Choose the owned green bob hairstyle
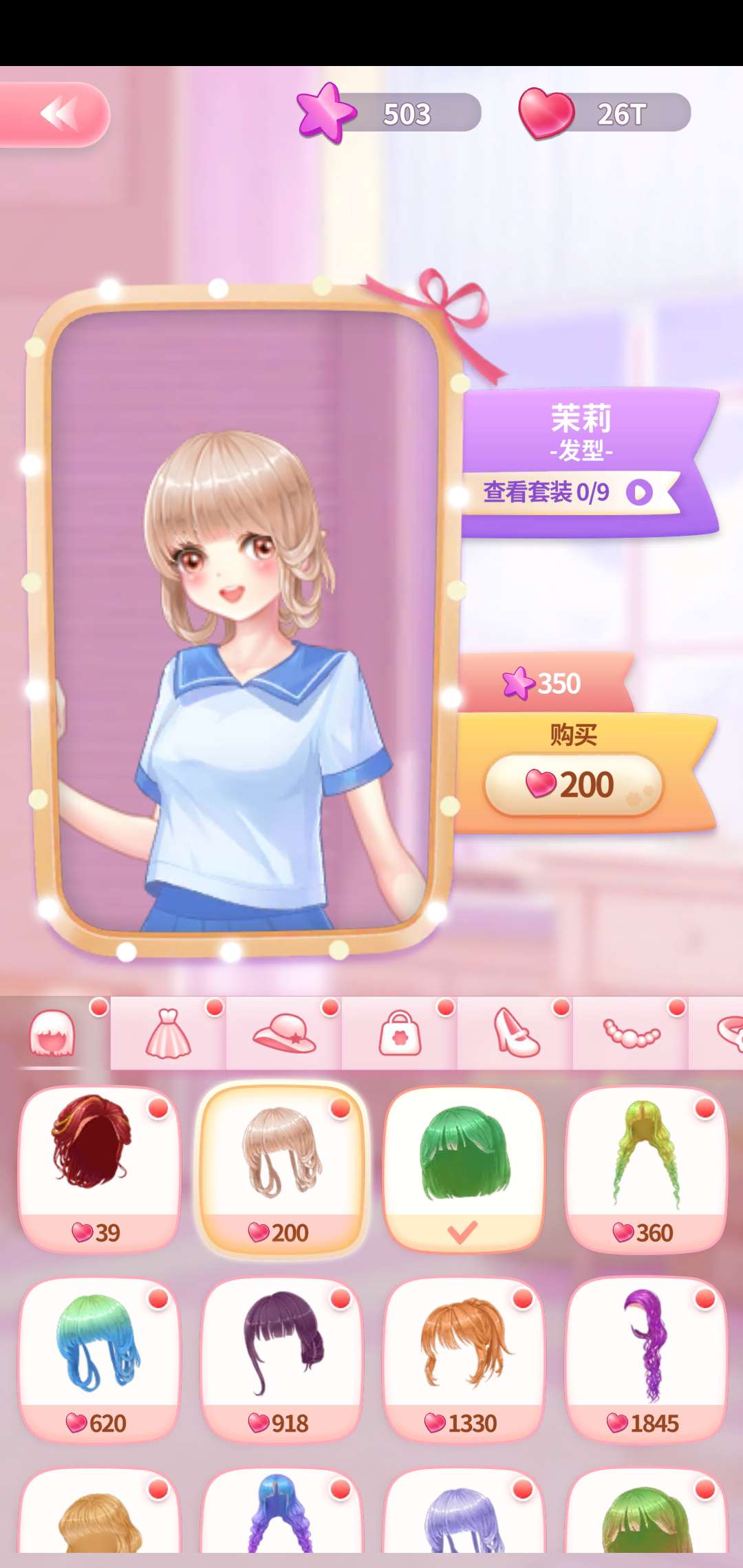The image size is (743, 1568). [464, 1168]
